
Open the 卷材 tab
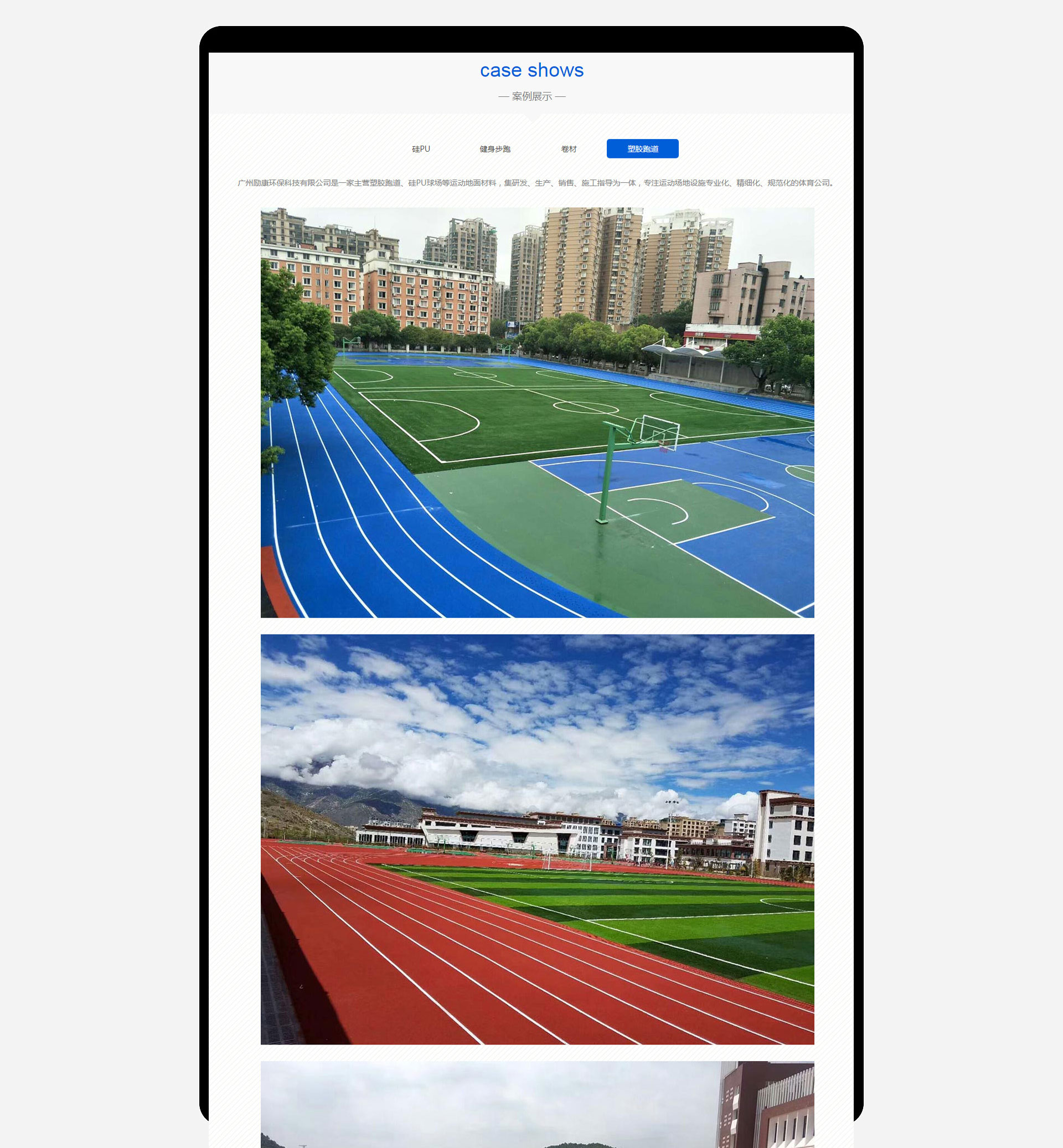click(x=568, y=148)
